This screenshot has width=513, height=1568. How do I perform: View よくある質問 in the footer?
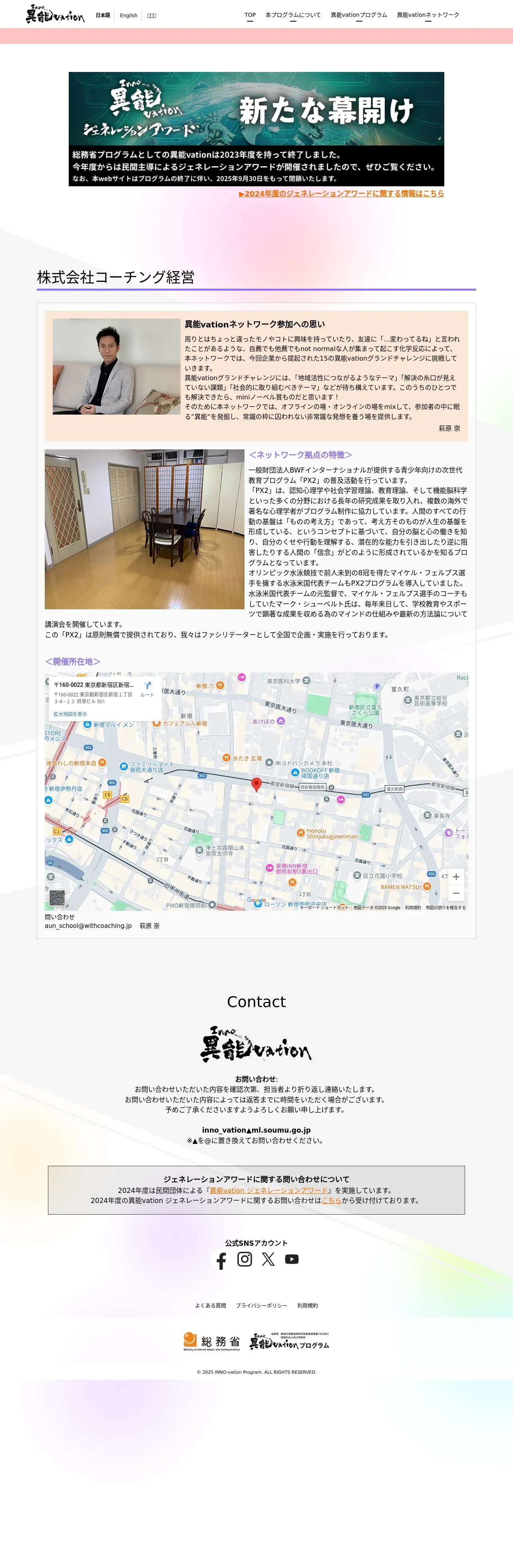pos(211,1305)
